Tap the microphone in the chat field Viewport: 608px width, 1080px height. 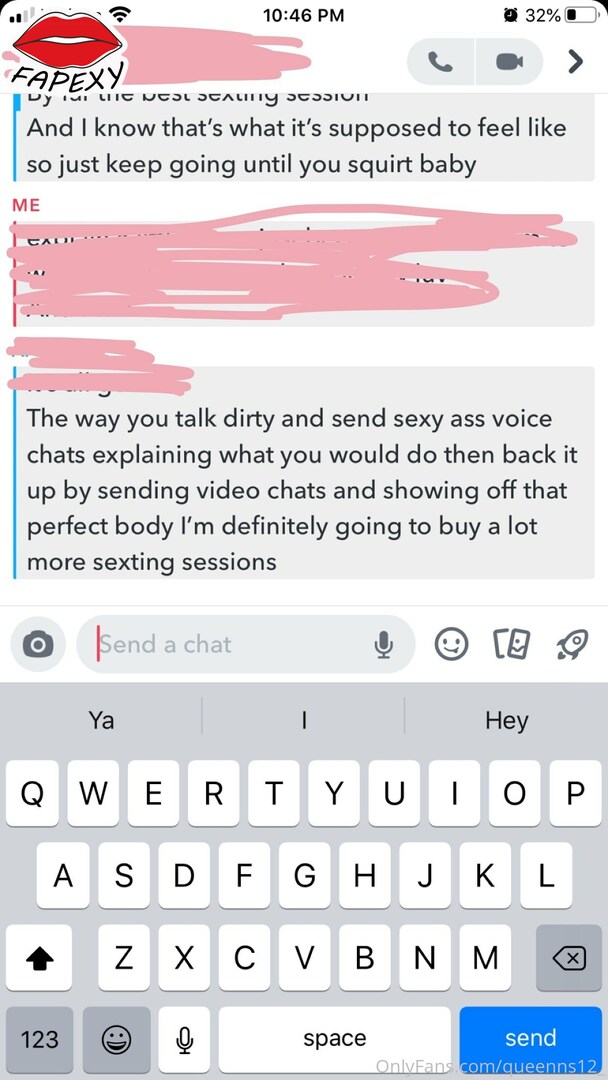coord(384,644)
